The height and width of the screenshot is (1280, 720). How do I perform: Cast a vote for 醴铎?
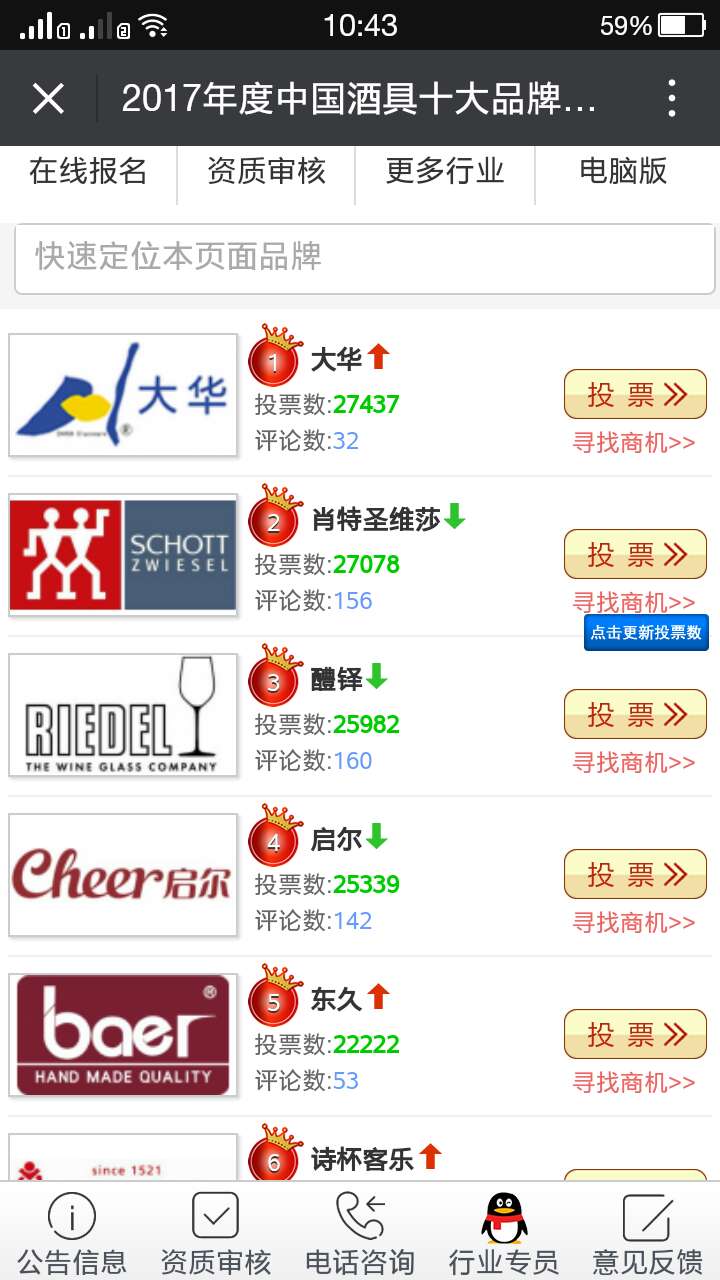635,714
